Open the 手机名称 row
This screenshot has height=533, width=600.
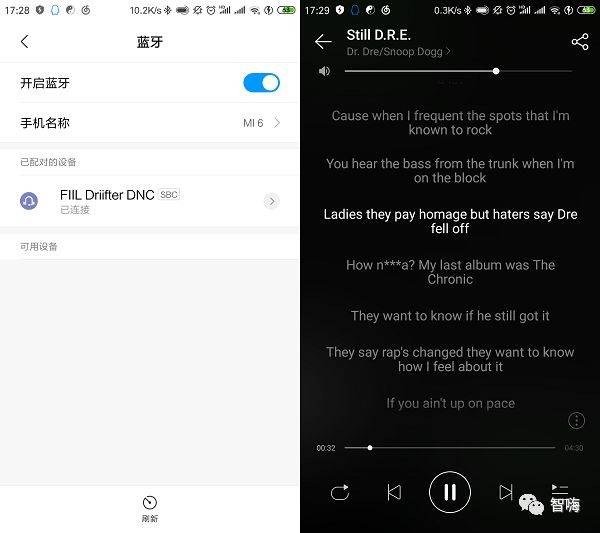click(150, 123)
